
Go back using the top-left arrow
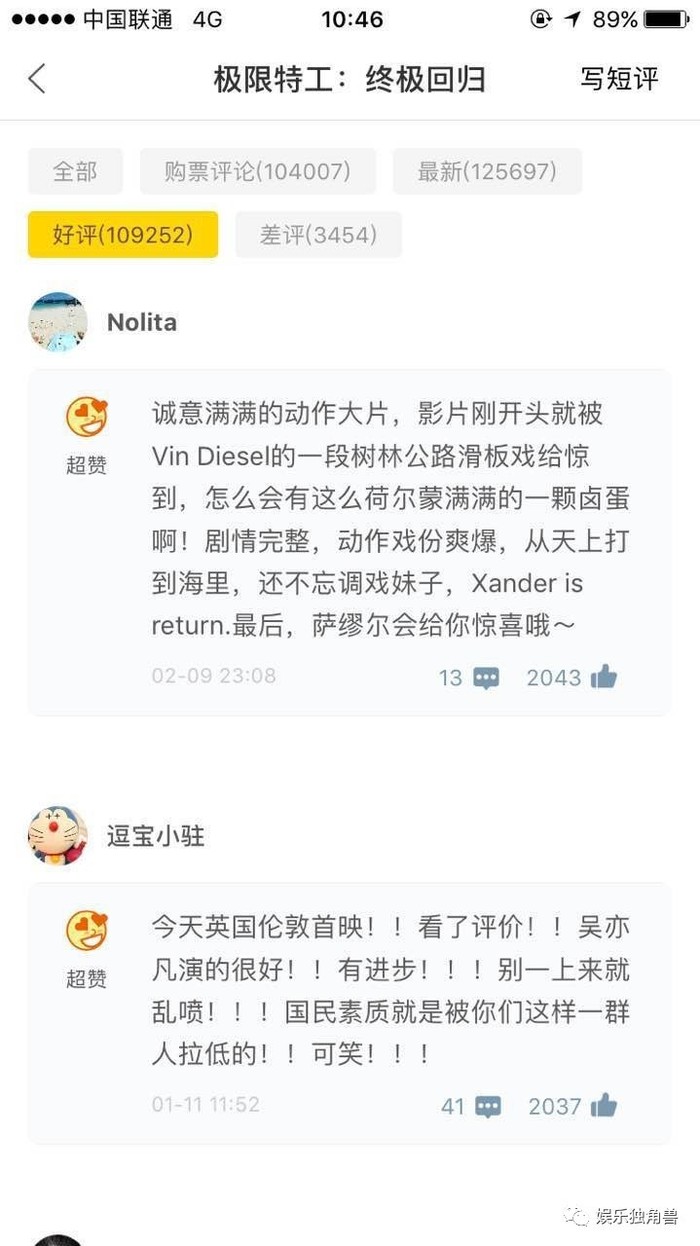[x=38, y=79]
